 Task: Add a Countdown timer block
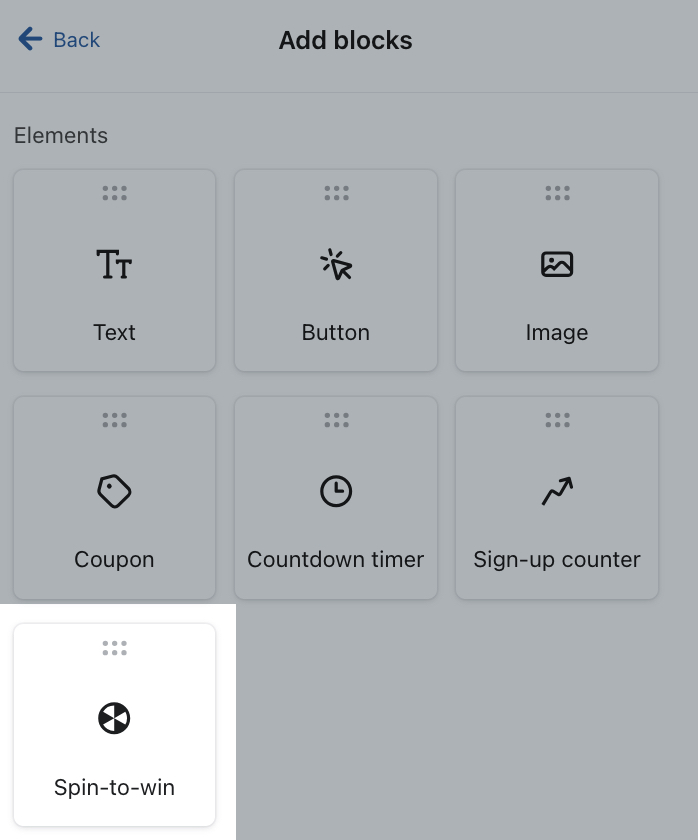336,498
